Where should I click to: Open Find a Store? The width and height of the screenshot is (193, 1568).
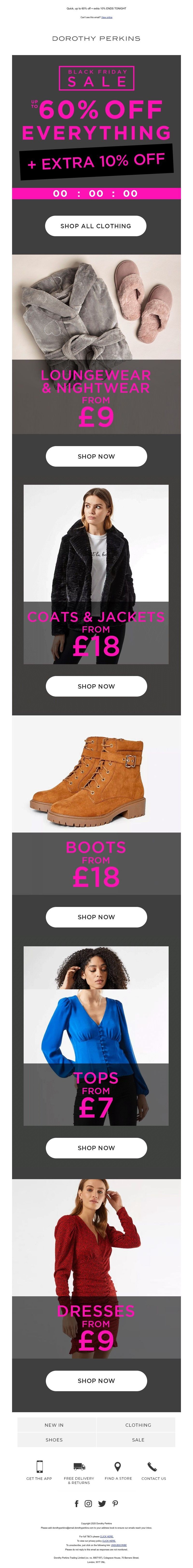tap(118, 1470)
